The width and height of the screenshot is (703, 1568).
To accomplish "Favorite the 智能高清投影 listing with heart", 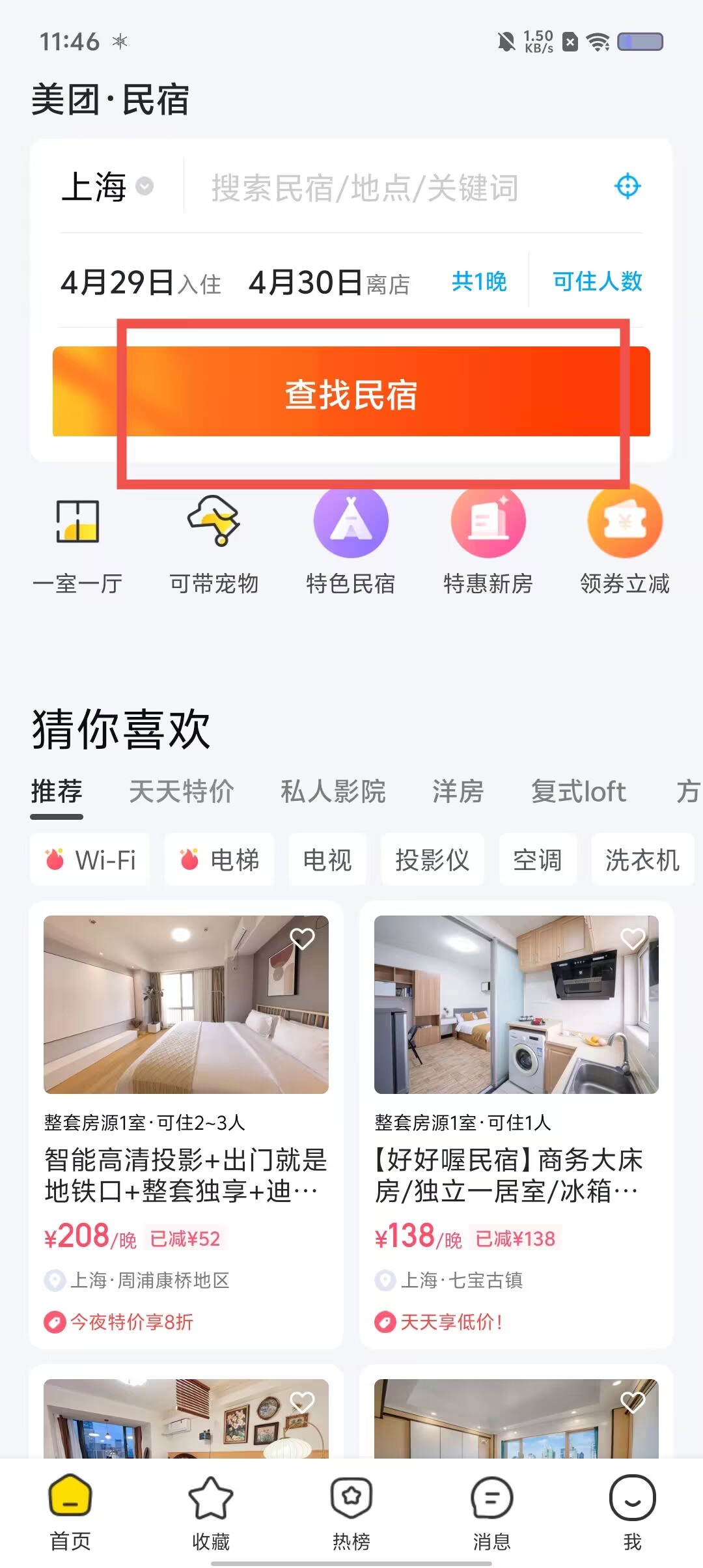I will (x=302, y=939).
